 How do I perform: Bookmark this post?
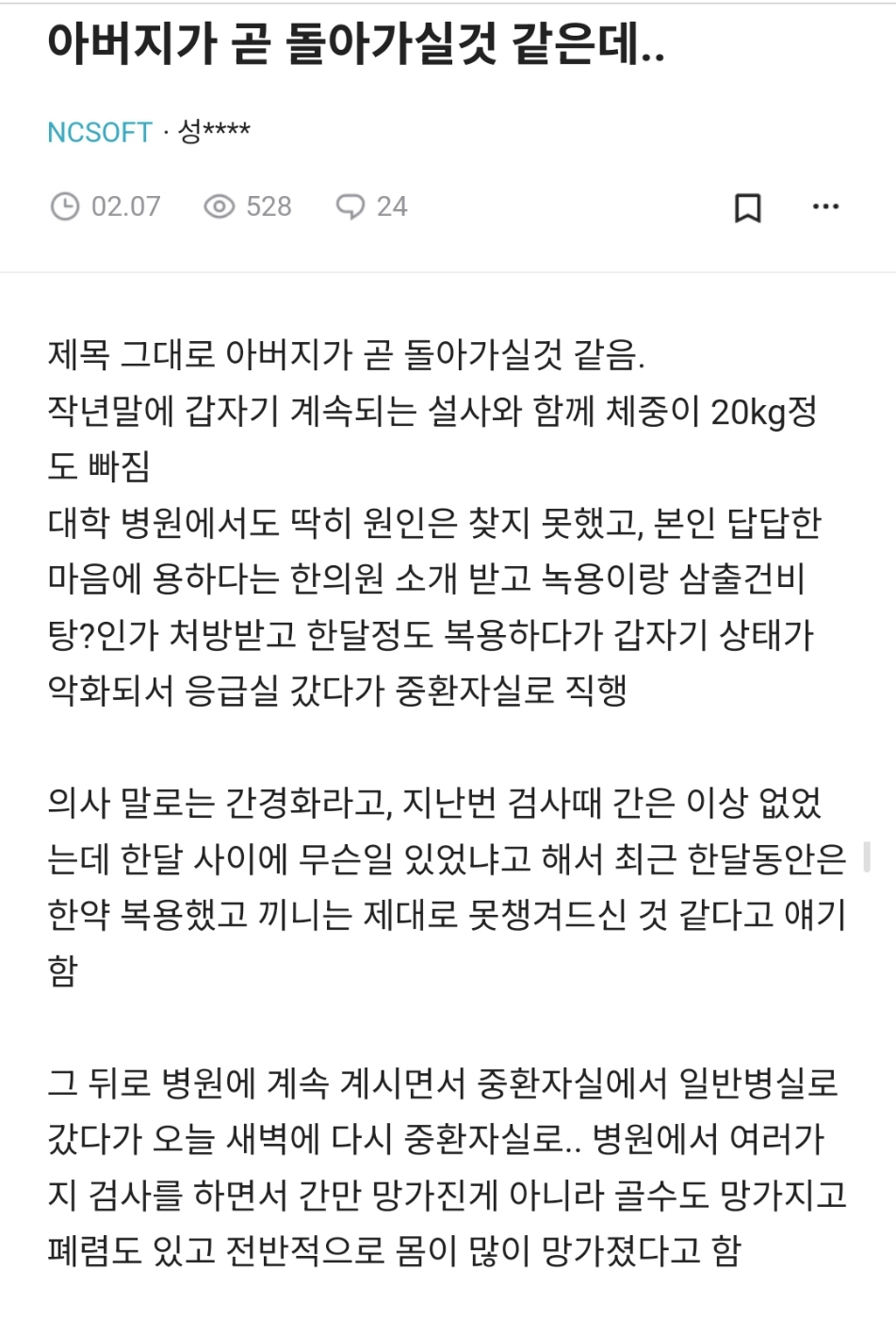(747, 207)
